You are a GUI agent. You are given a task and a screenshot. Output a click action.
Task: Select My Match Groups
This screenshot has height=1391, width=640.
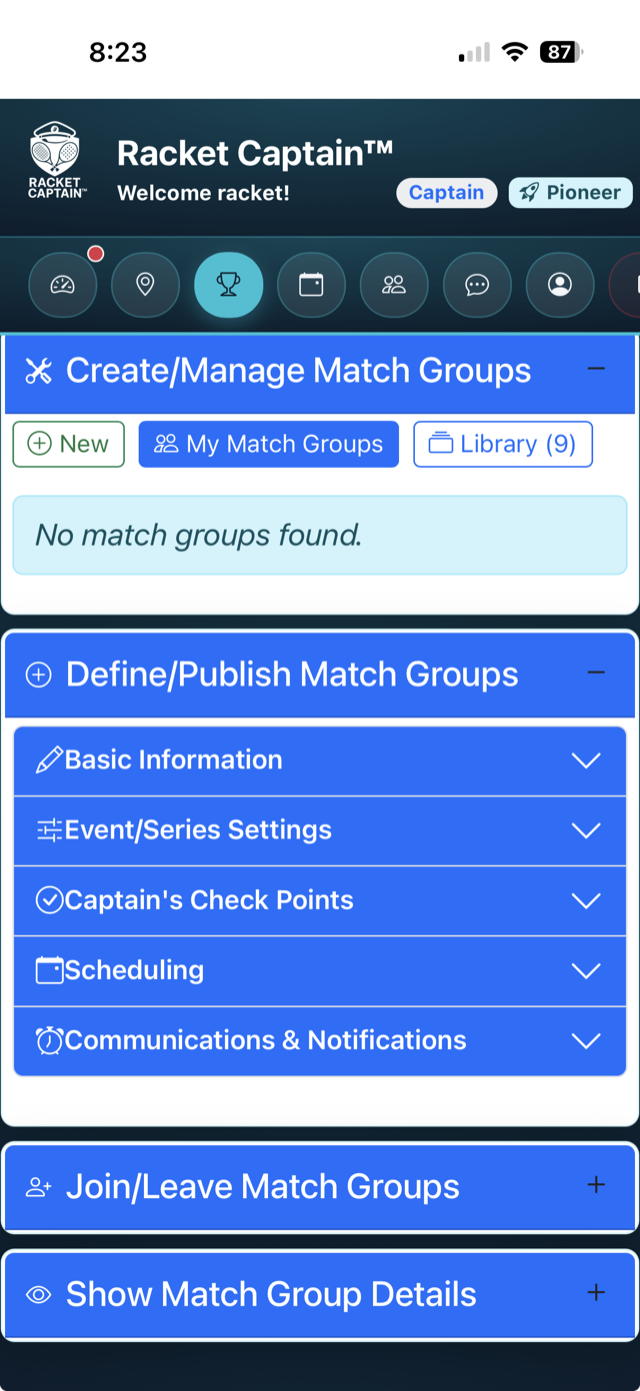[269, 444]
